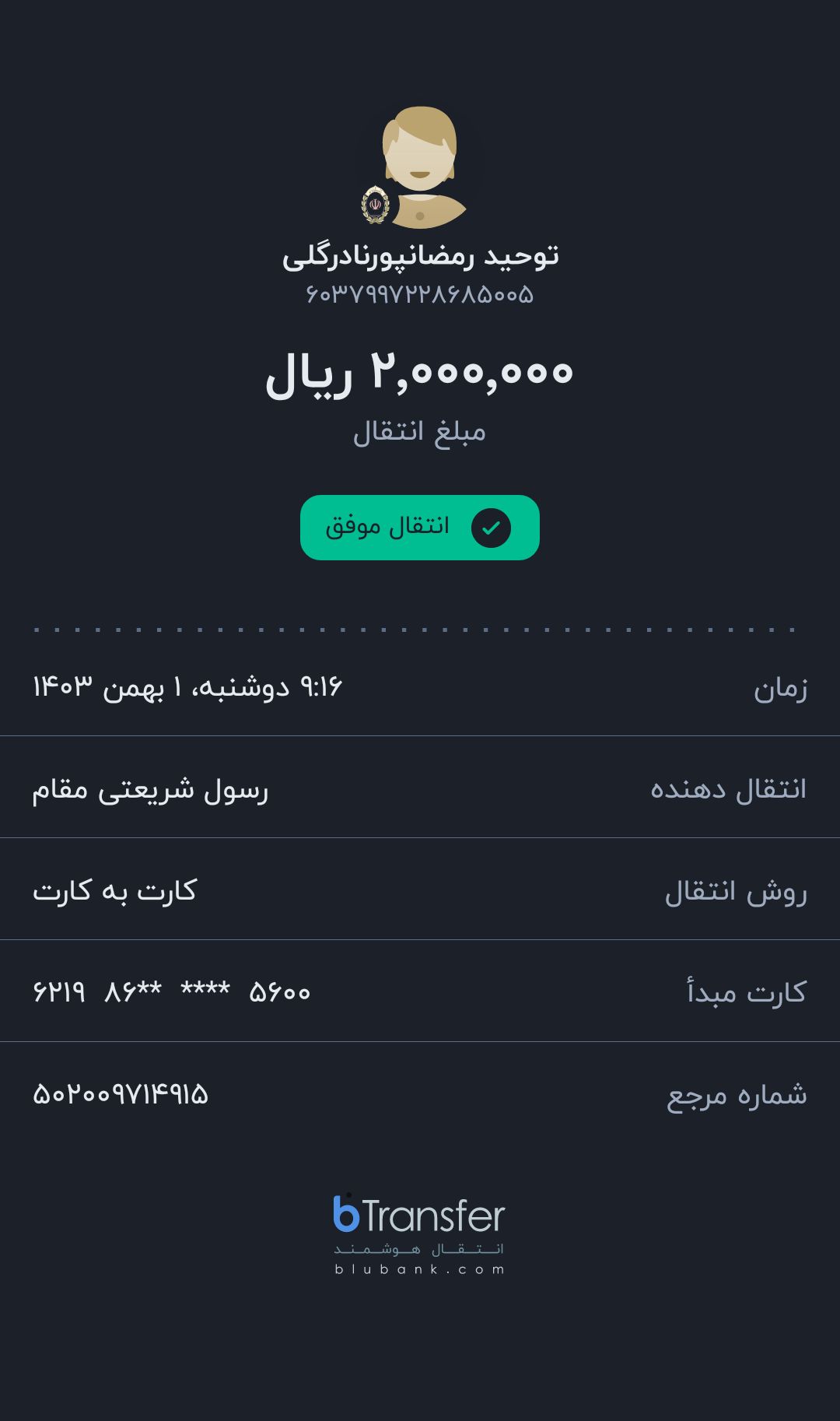Click the Bank Melli logo badge on avatar
The width and height of the screenshot is (840, 1421).
click(375, 202)
